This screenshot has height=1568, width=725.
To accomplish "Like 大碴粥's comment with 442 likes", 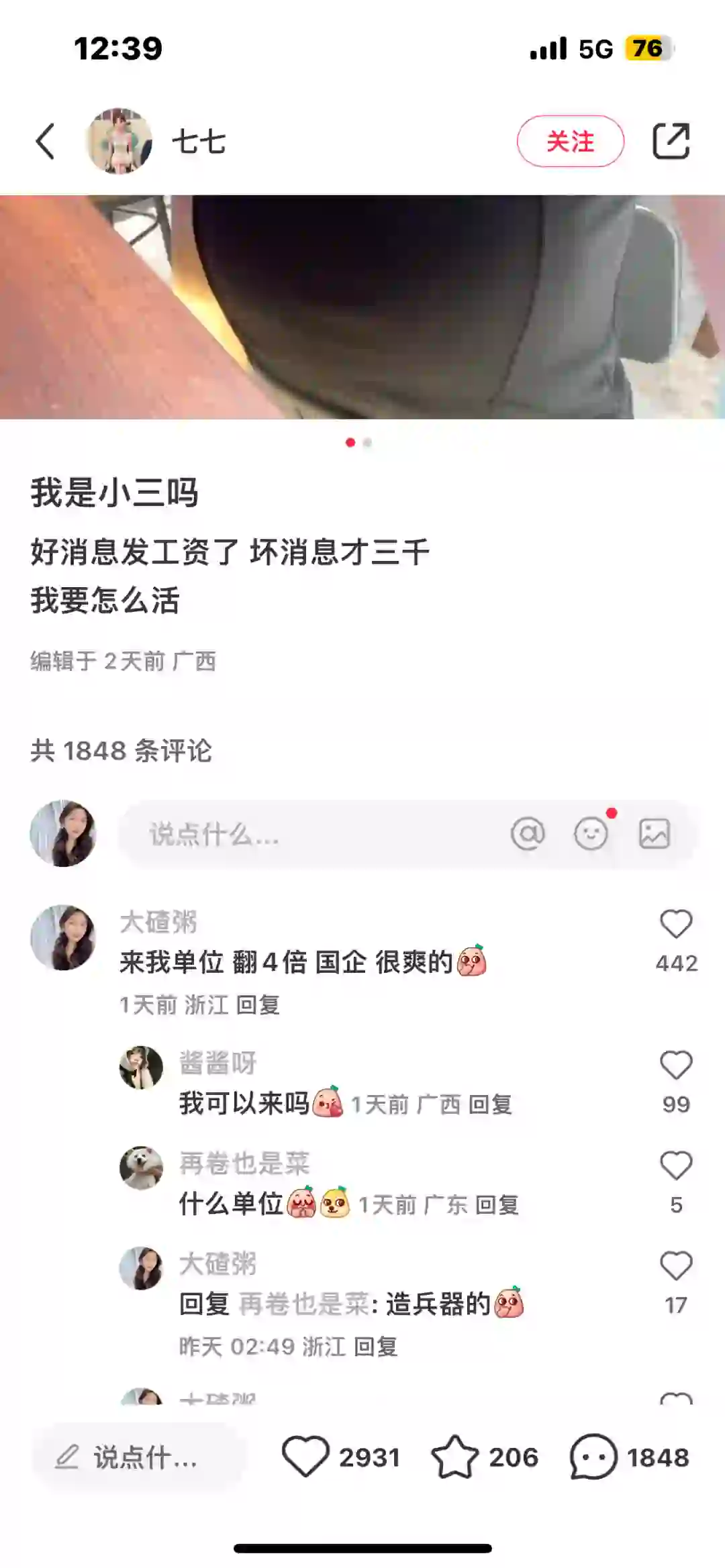I will [x=676, y=924].
